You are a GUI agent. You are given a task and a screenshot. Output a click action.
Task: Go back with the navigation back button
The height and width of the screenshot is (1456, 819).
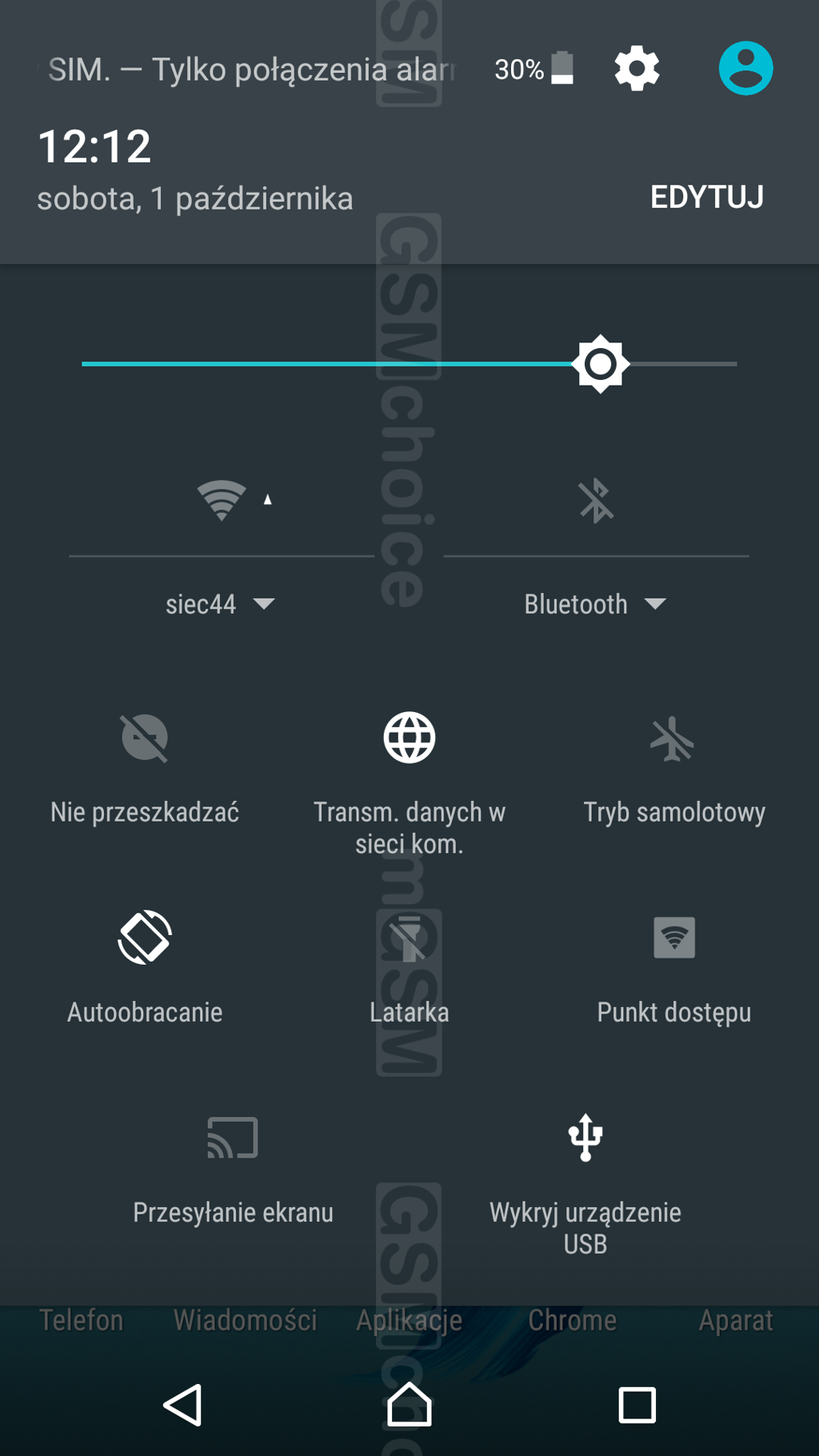tap(183, 1405)
